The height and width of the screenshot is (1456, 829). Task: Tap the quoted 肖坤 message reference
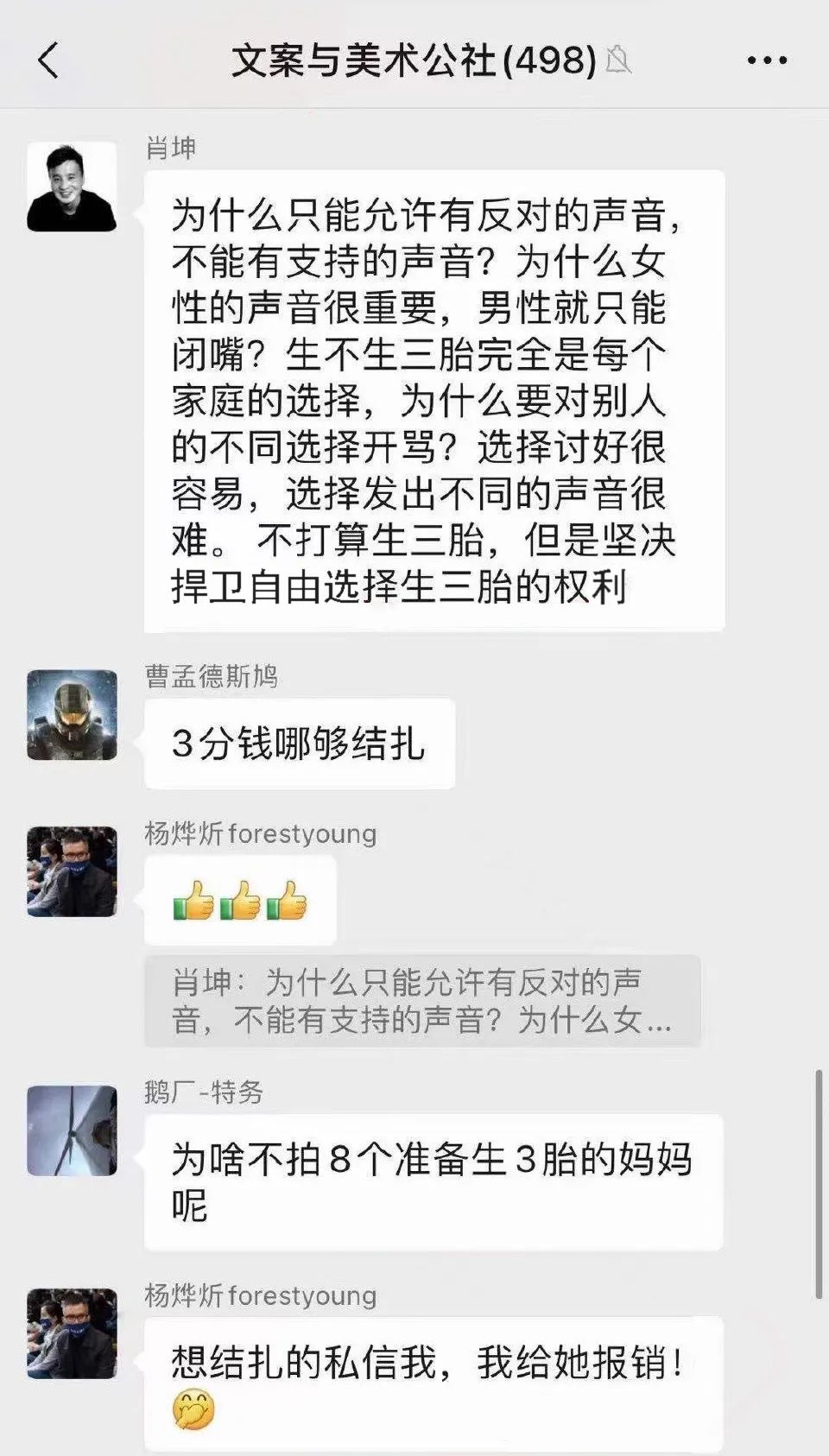coord(422,1001)
